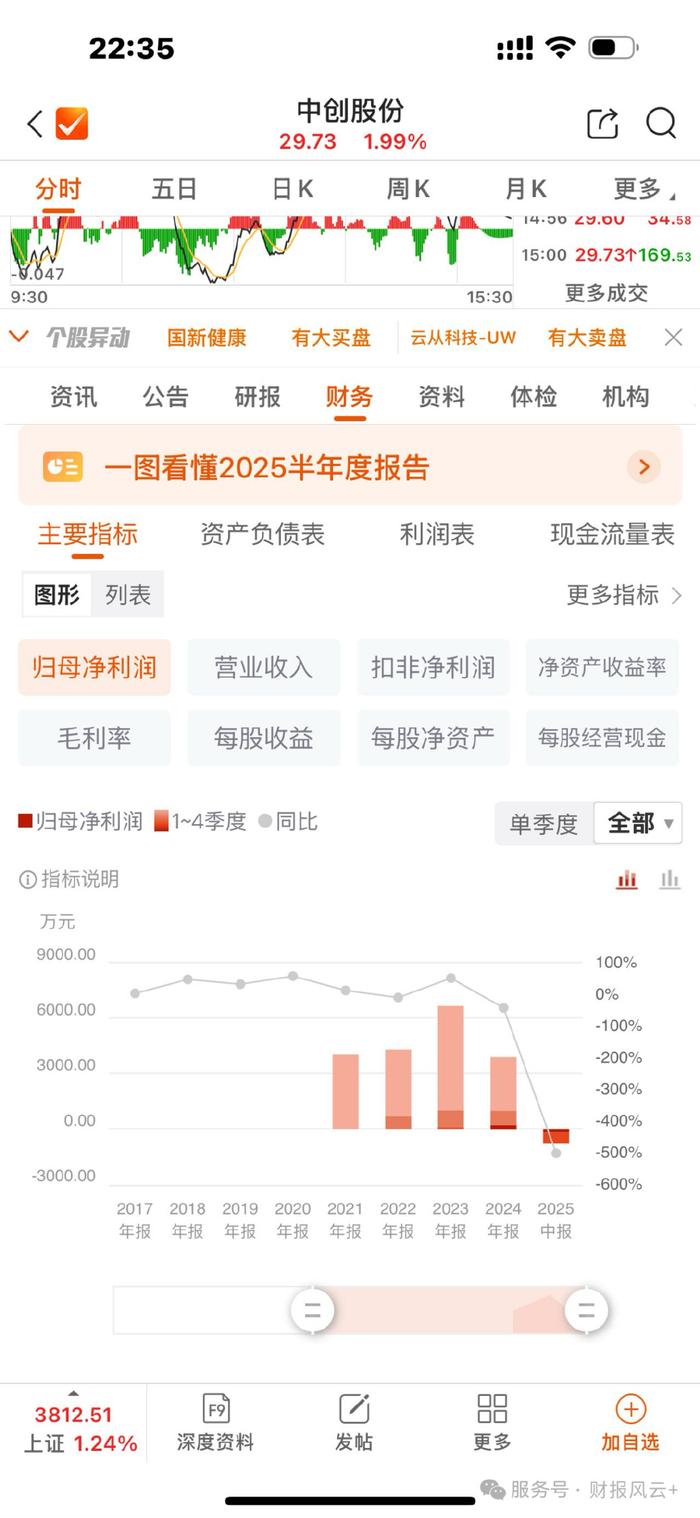Screen dimensions: 700x1518
Task: Dismiss the 个股异动 ticker bar
Action: [x=674, y=337]
